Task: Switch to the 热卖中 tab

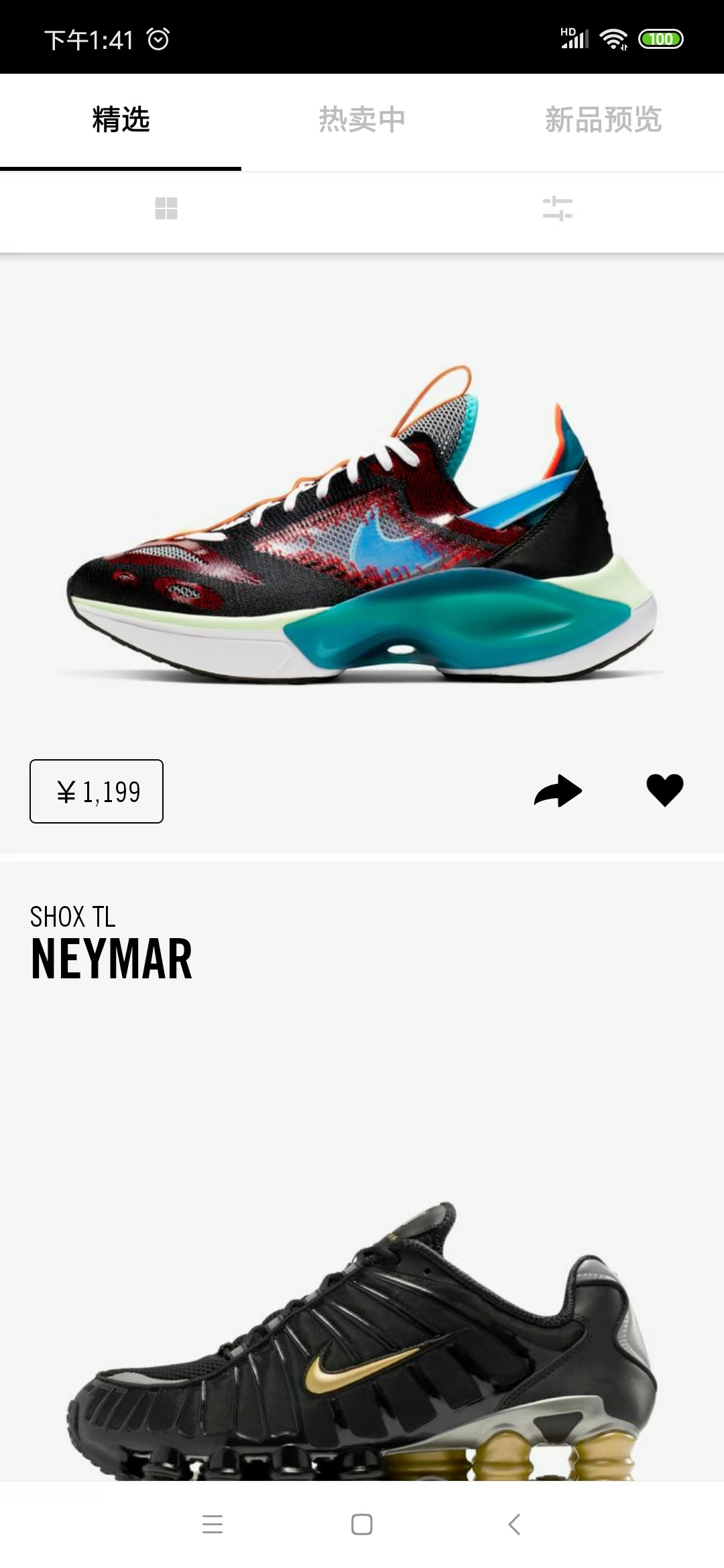Action: (361, 120)
